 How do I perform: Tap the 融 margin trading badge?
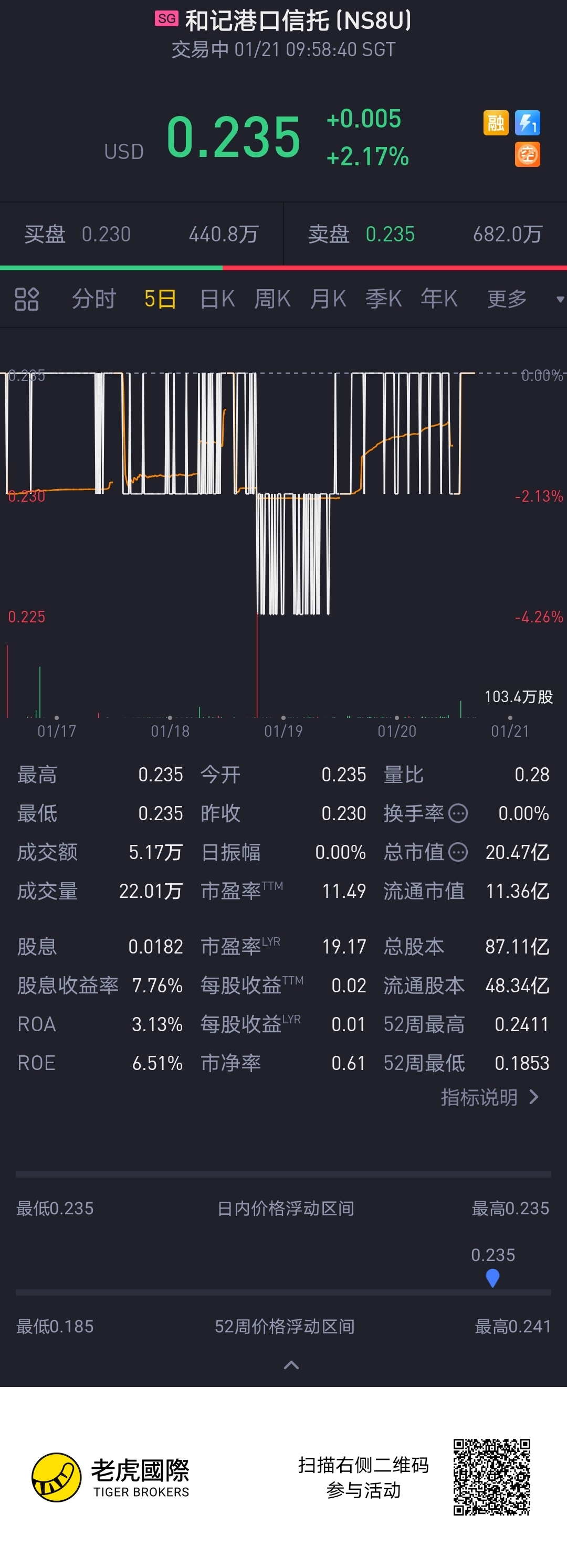[x=496, y=123]
